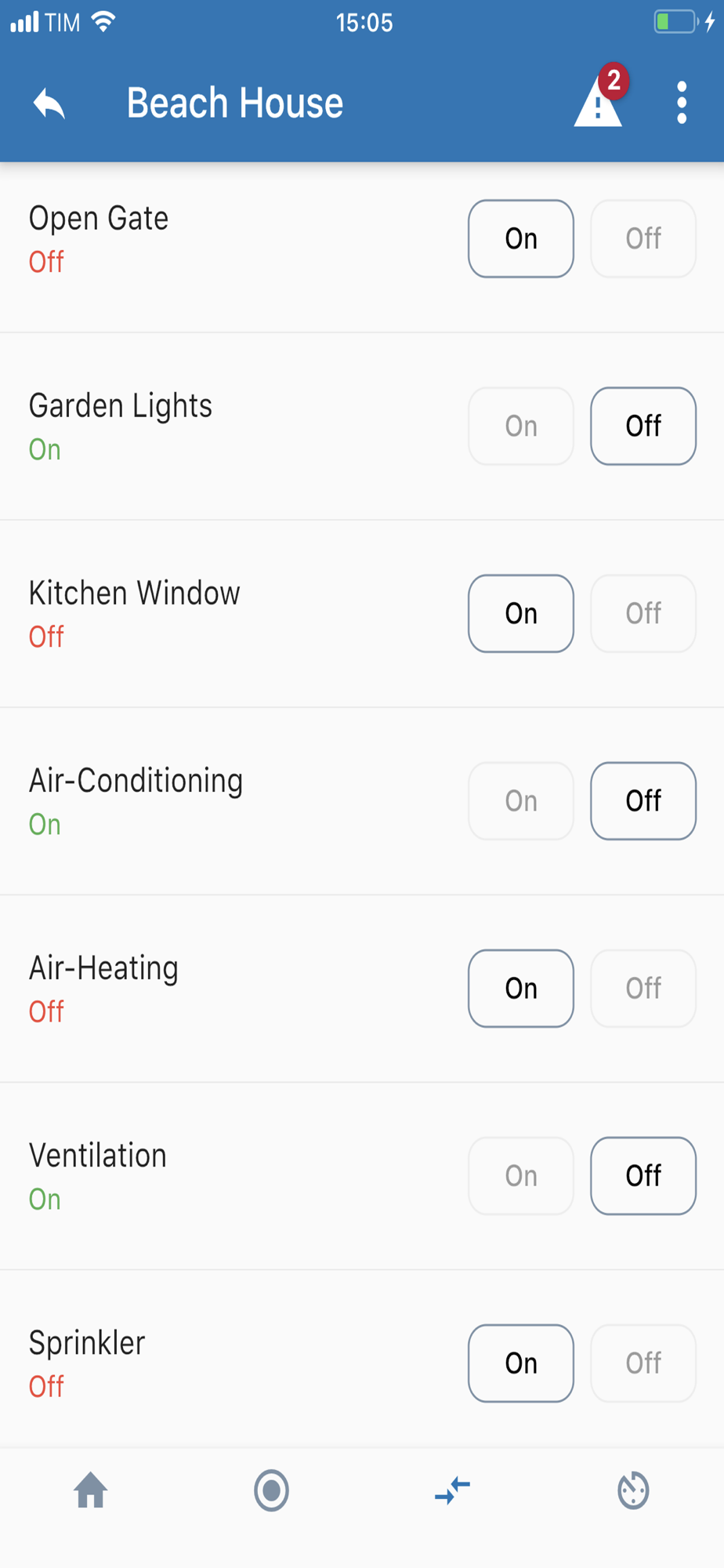The image size is (724, 1568).
Task: Open the timer clock tab
Action: coord(633,1490)
